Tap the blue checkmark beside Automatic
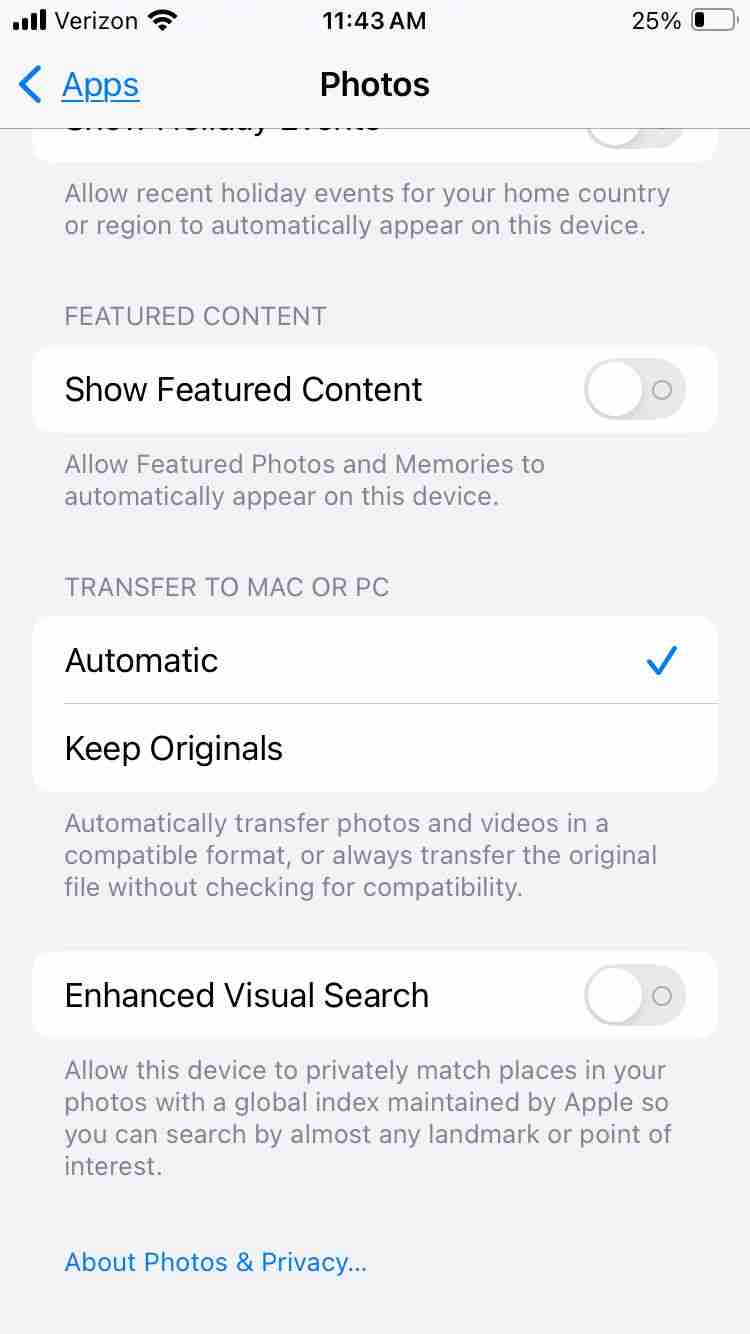This screenshot has width=750, height=1334. click(x=661, y=660)
